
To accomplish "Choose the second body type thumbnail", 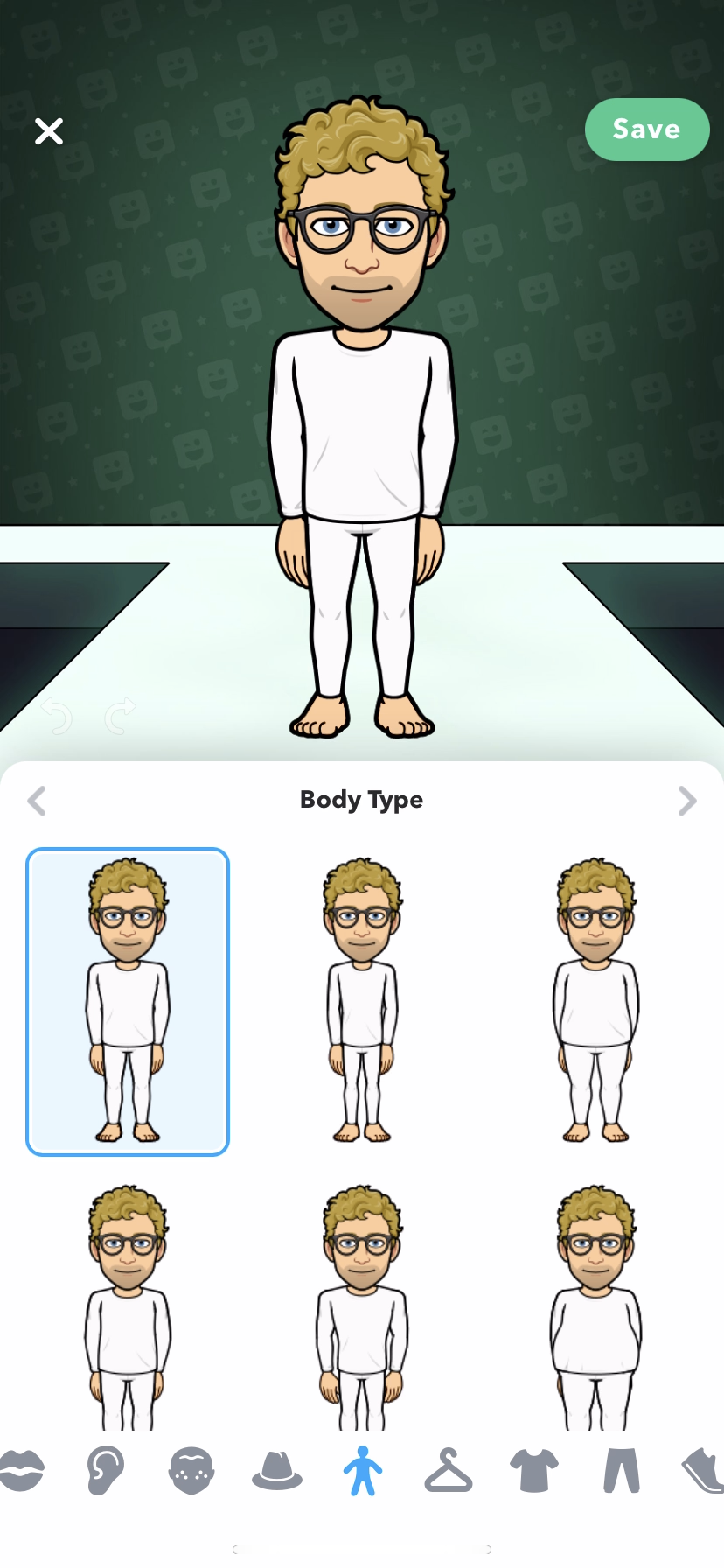I will click(x=361, y=1001).
